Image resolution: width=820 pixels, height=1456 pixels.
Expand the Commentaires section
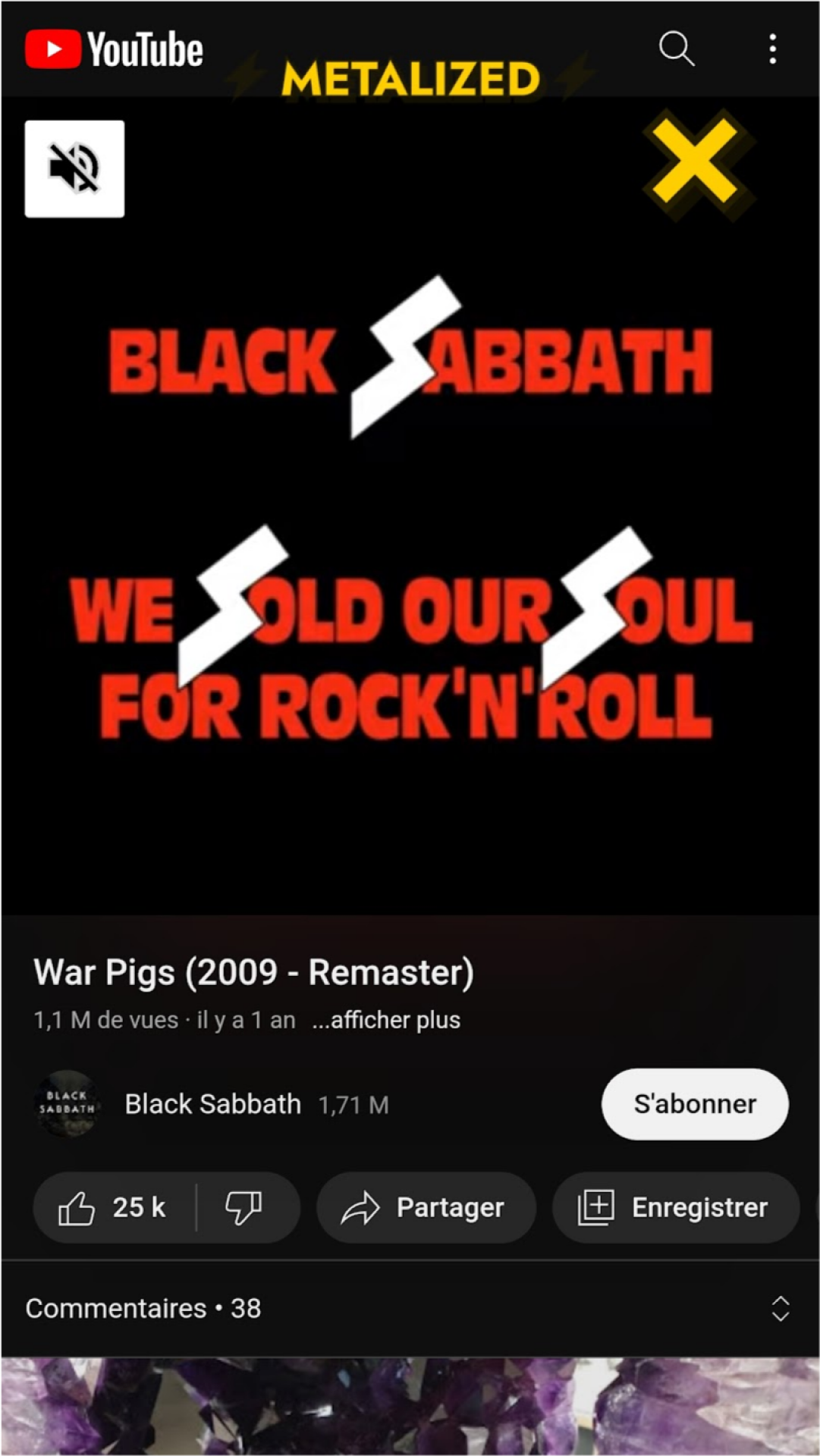click(x=410, y=1308)
